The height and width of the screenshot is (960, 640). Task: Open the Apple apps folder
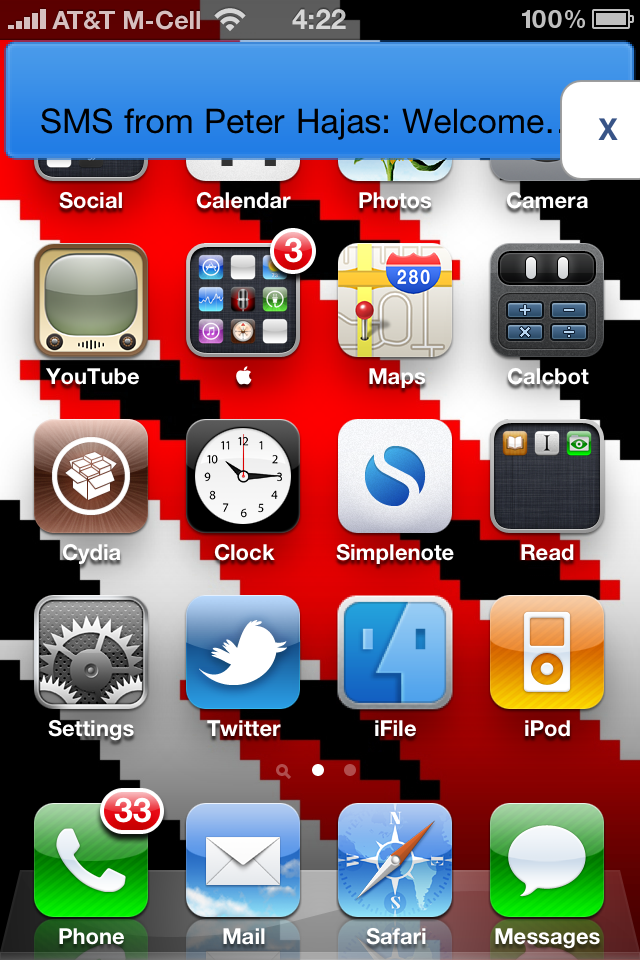coord(243,300)
